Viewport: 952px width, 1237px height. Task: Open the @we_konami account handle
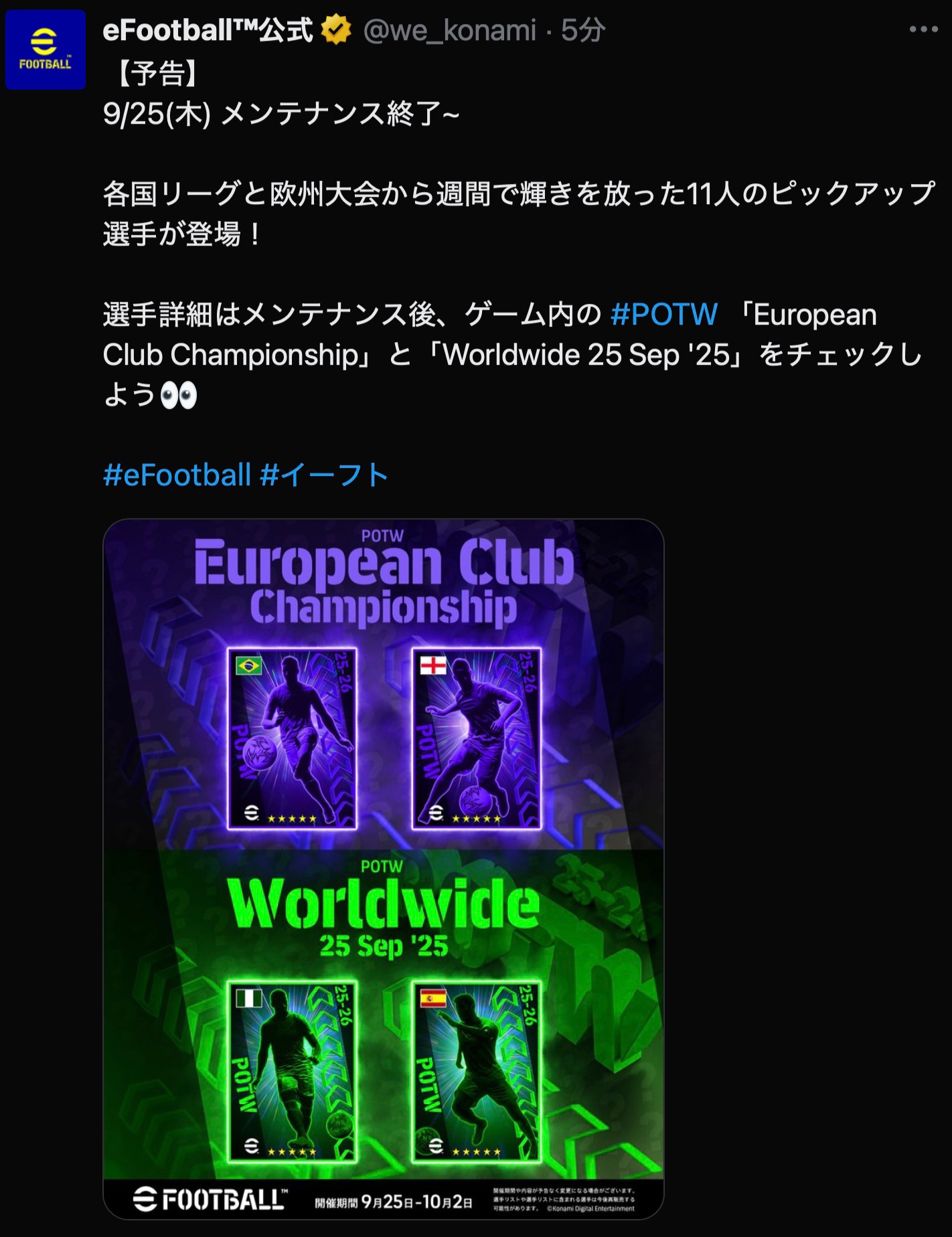tap(449, 30)
